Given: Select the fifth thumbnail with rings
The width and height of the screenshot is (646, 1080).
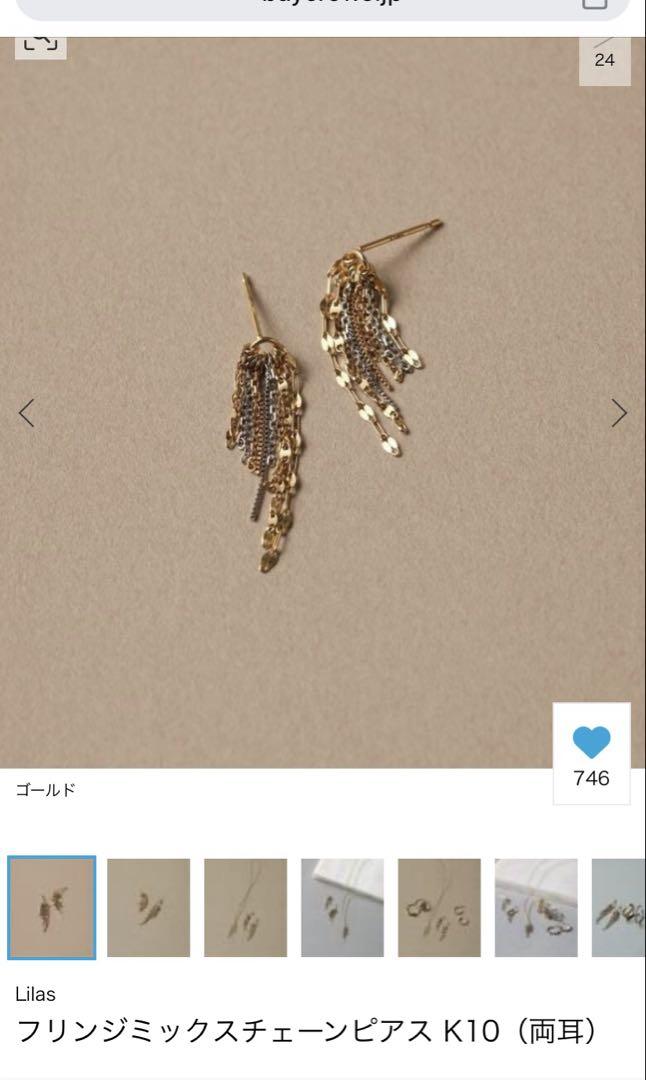Looking at the screenshot, I should click(439, 908).
